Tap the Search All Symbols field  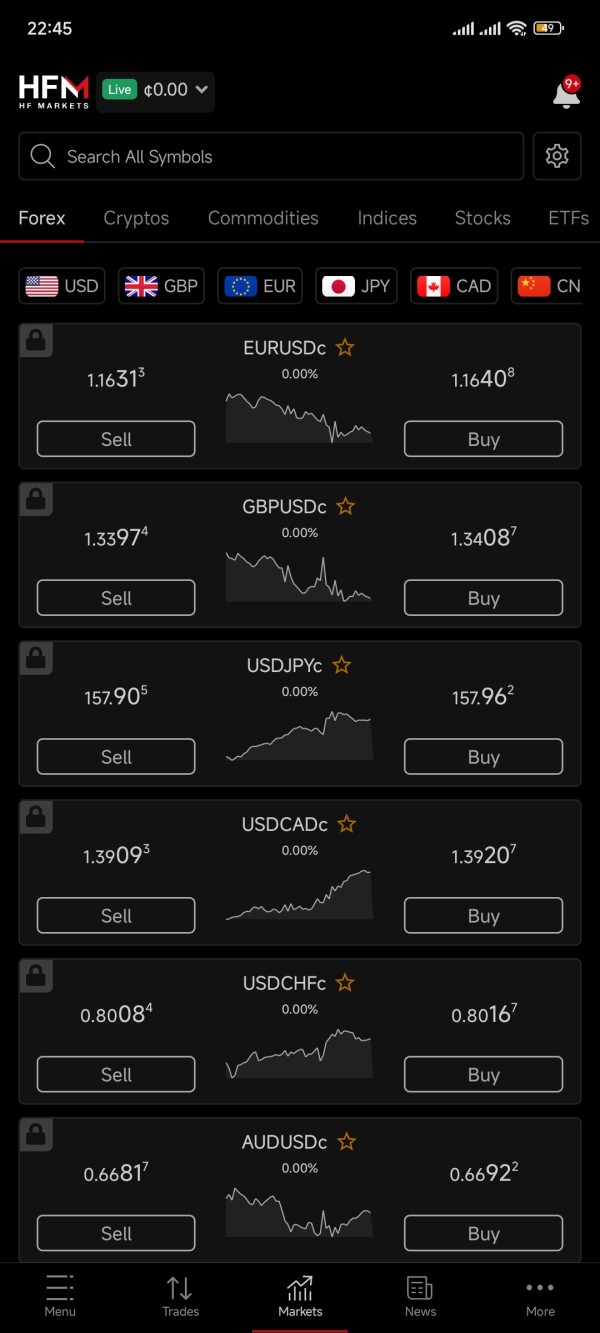pos(271,157)
